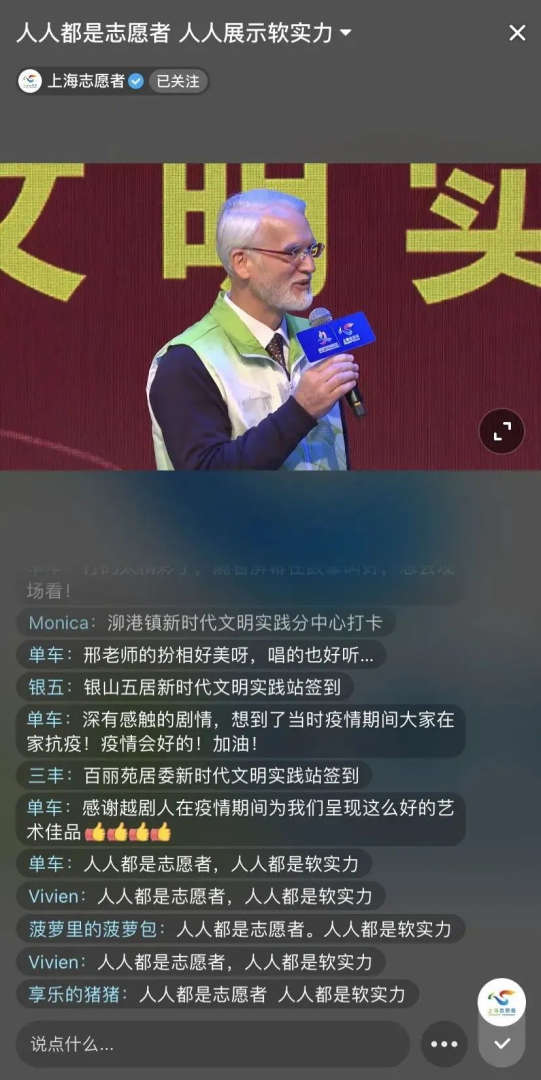
Task: Open the three-dots more options
Action: click(444, 1044)
